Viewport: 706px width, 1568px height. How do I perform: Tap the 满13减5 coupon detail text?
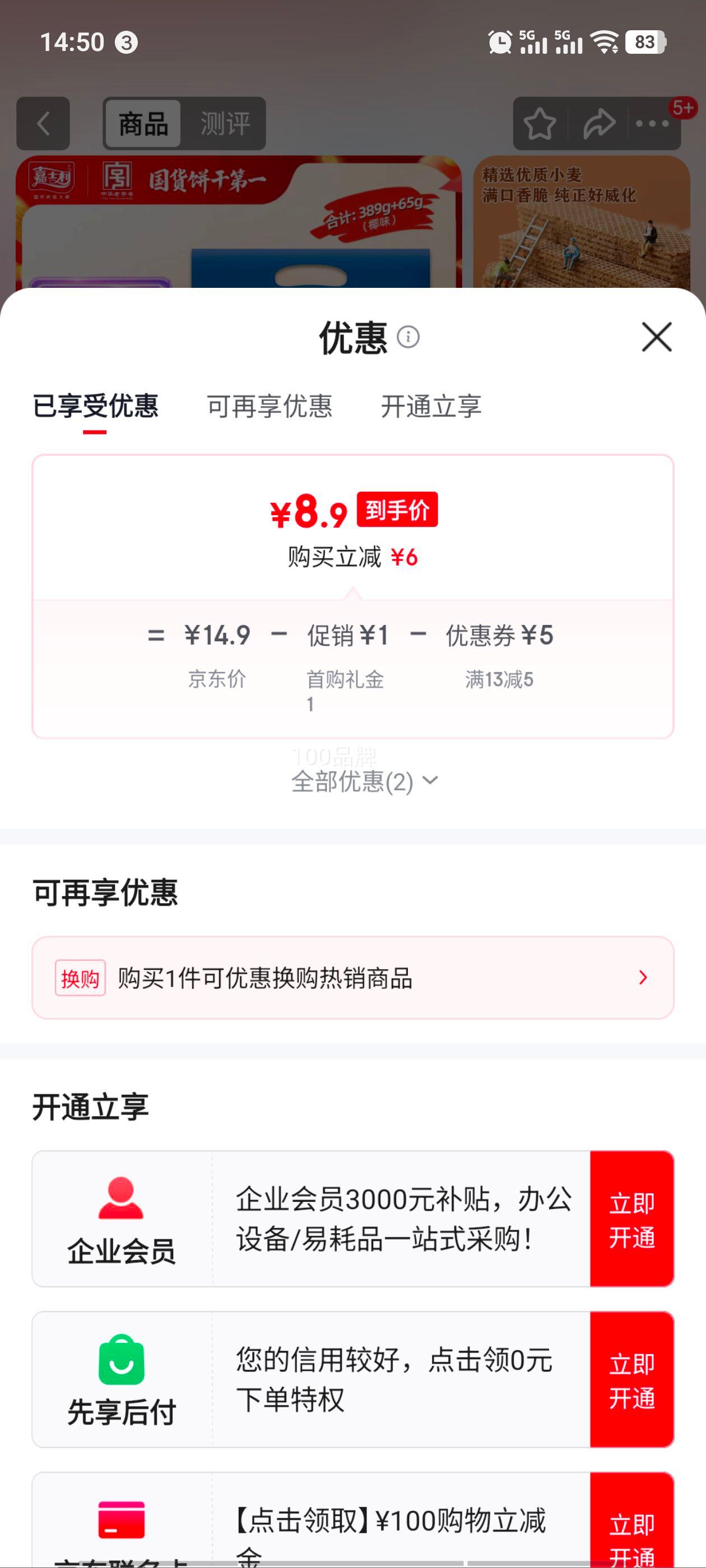point(499,680)
